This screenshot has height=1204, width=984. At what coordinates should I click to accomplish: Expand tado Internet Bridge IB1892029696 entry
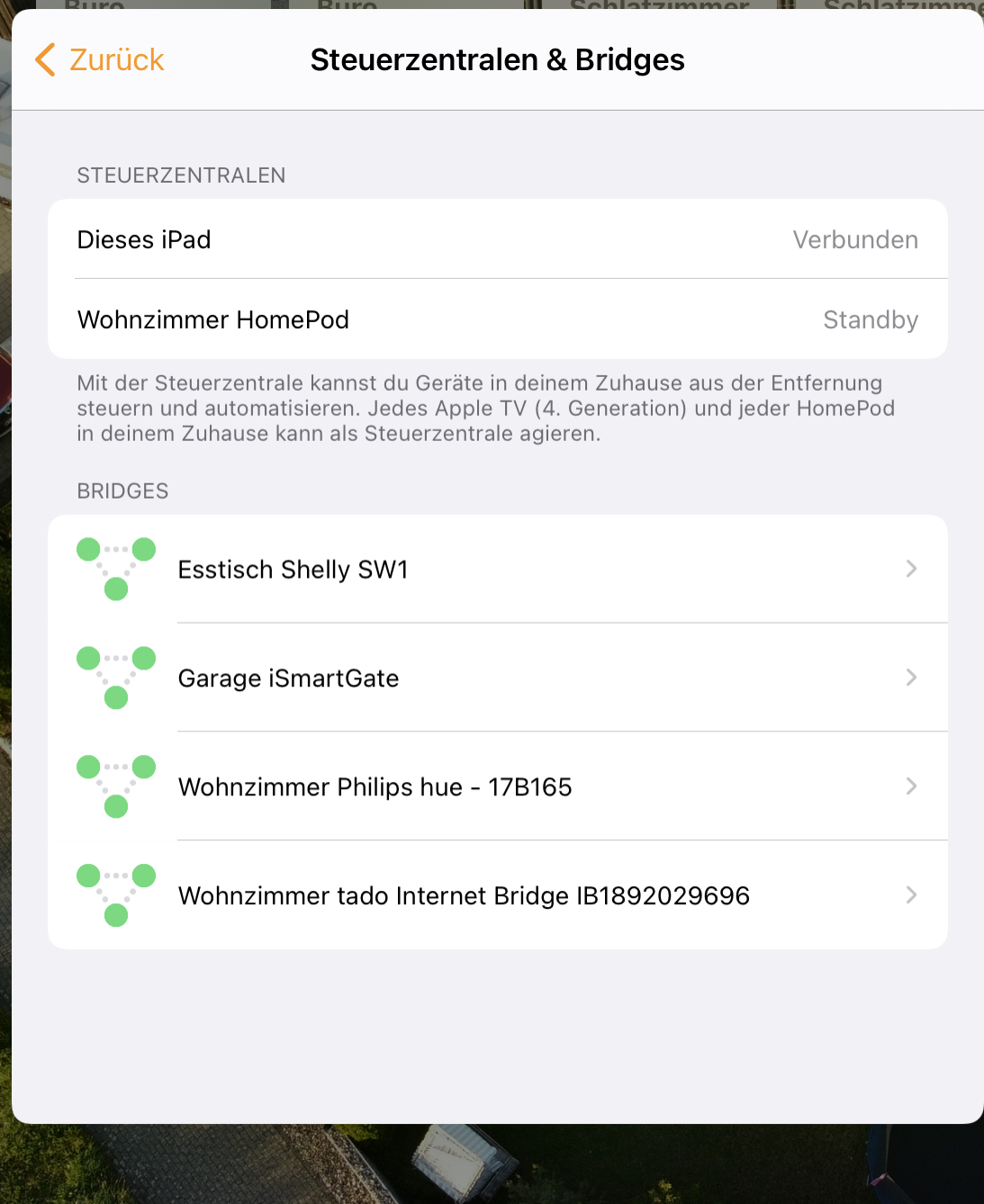click(x=911, y=894)
